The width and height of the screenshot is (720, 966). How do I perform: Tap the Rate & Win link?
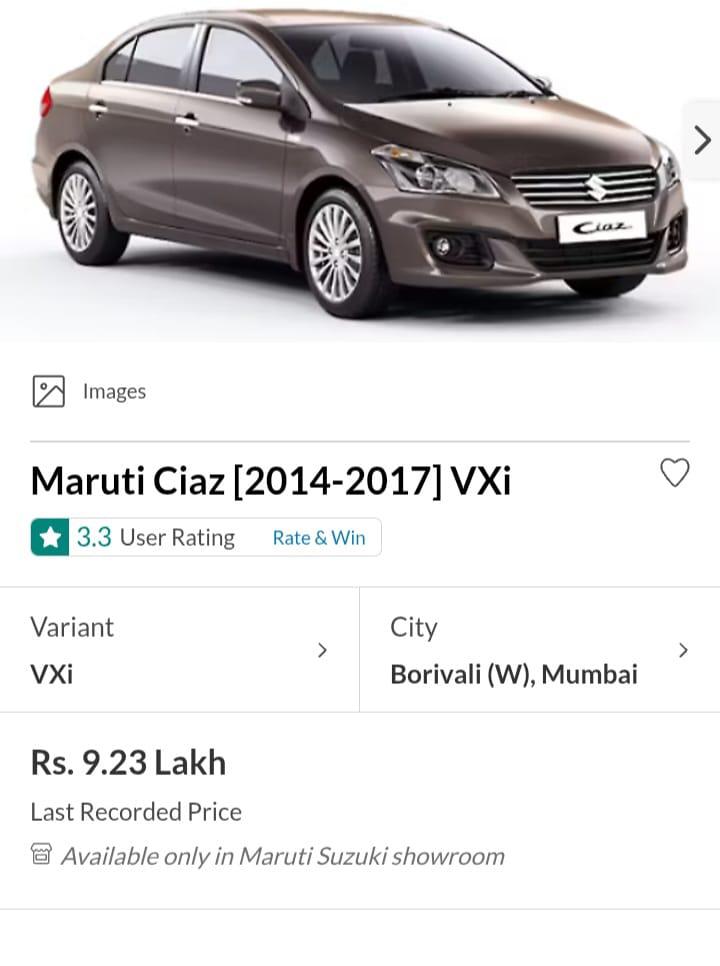(x=319, y=538)
